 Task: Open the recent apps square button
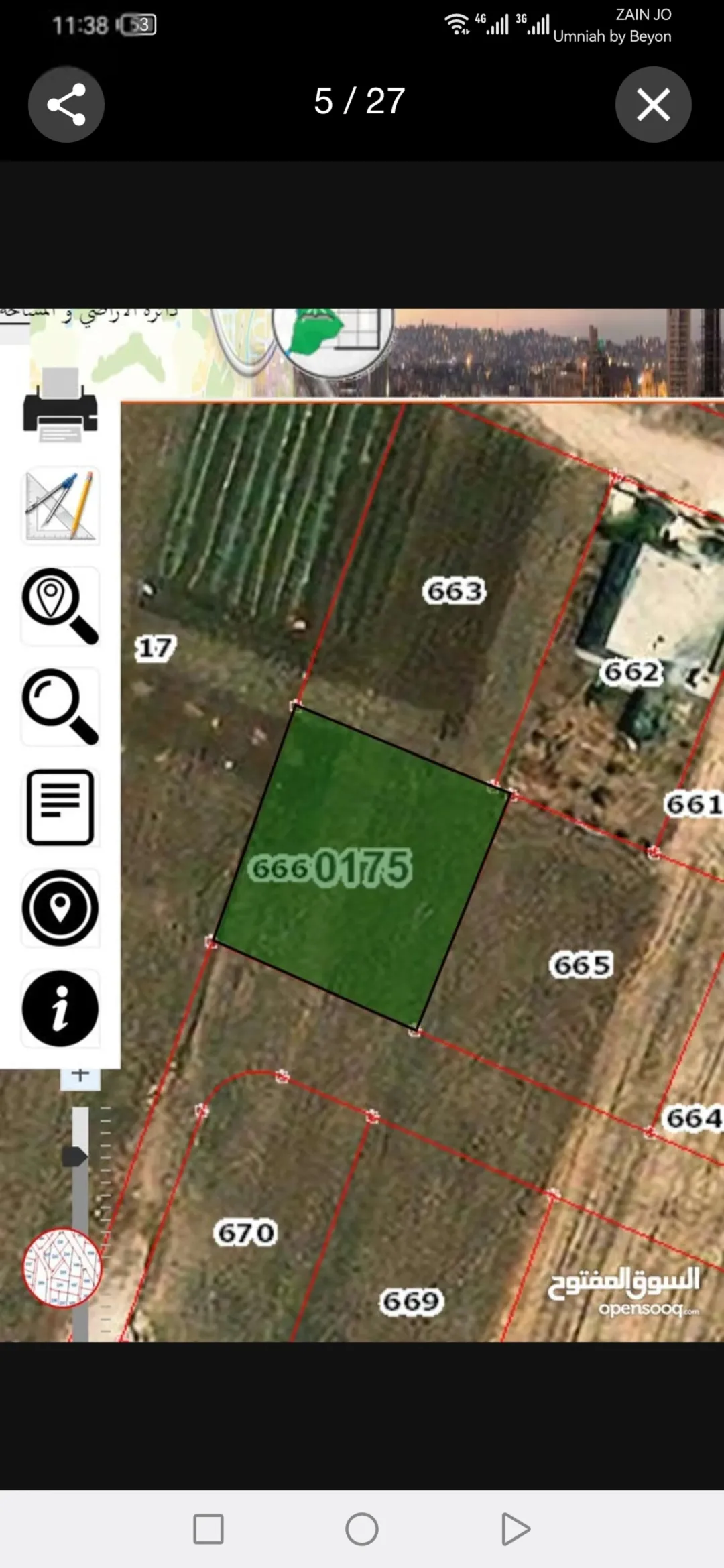pyautogui.click(x=208, y=1529)
